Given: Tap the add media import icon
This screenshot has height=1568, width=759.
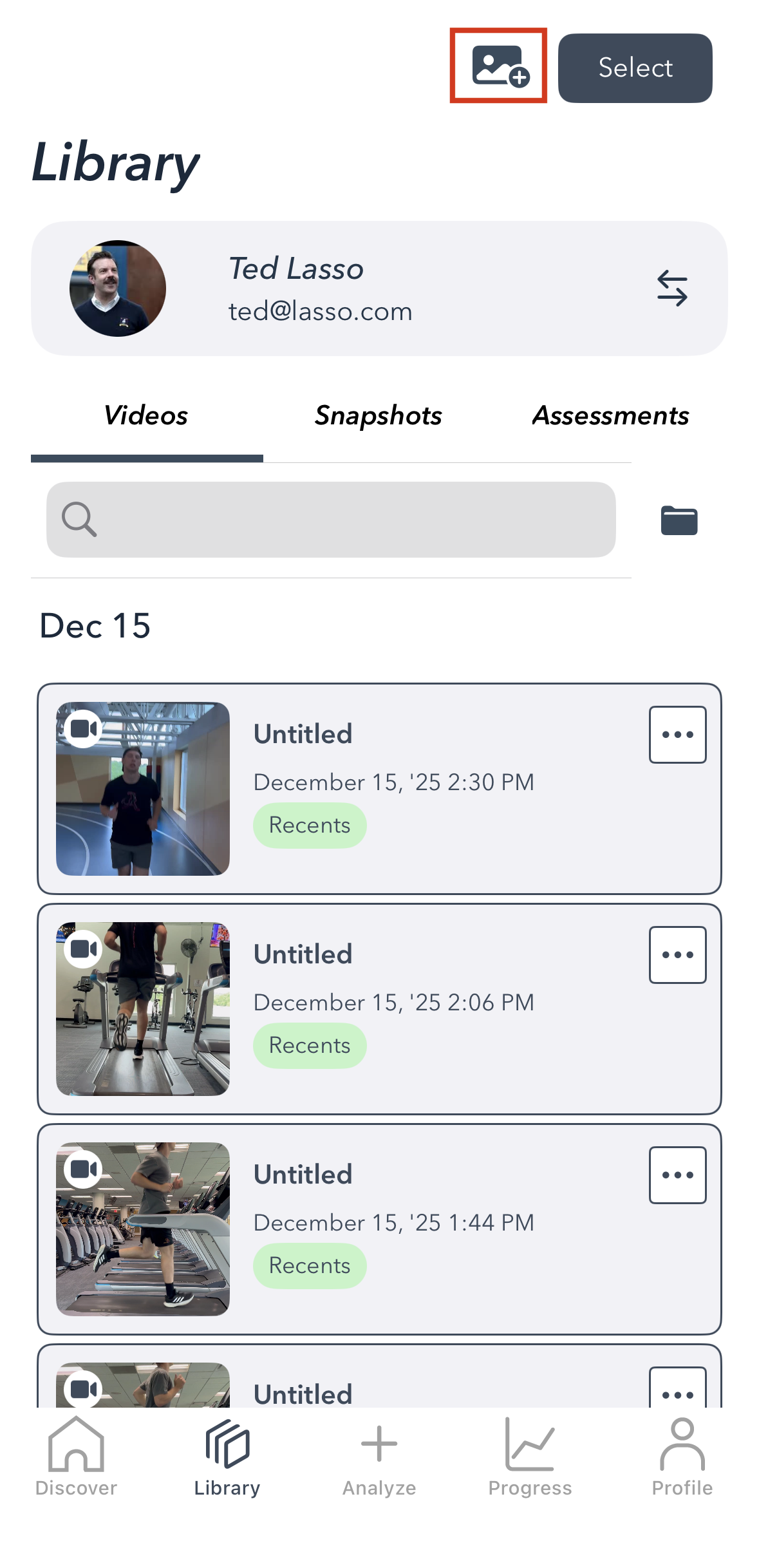Looking at the screenshot, I should pos(499,66).
